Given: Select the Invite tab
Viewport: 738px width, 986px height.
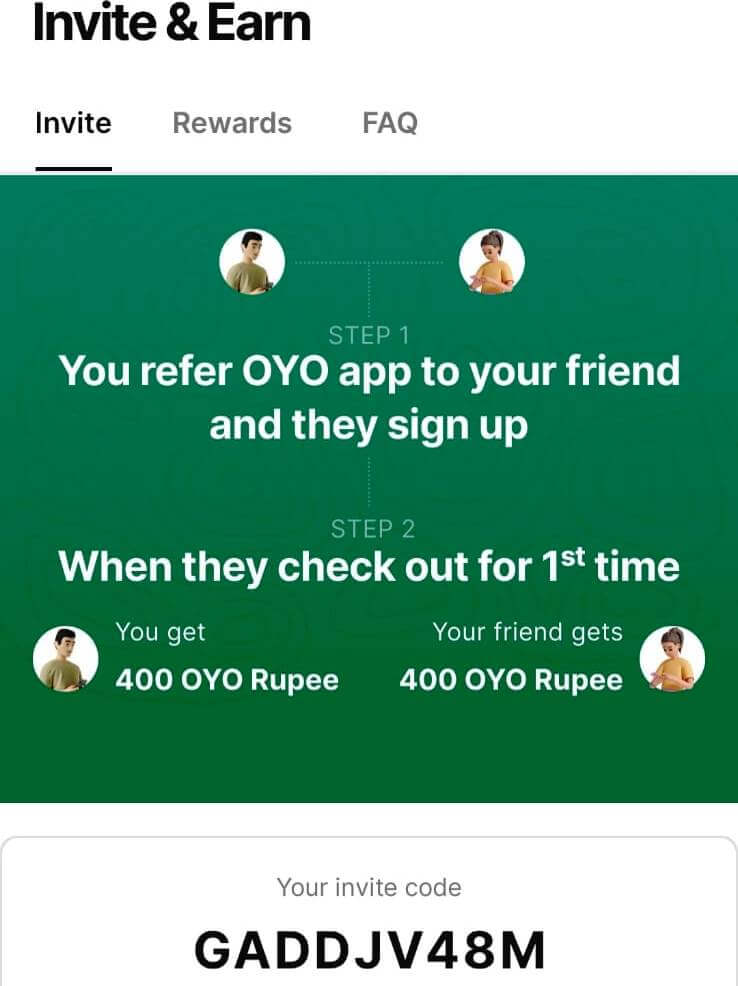Looking at the screenshot, I should point(73,124).
